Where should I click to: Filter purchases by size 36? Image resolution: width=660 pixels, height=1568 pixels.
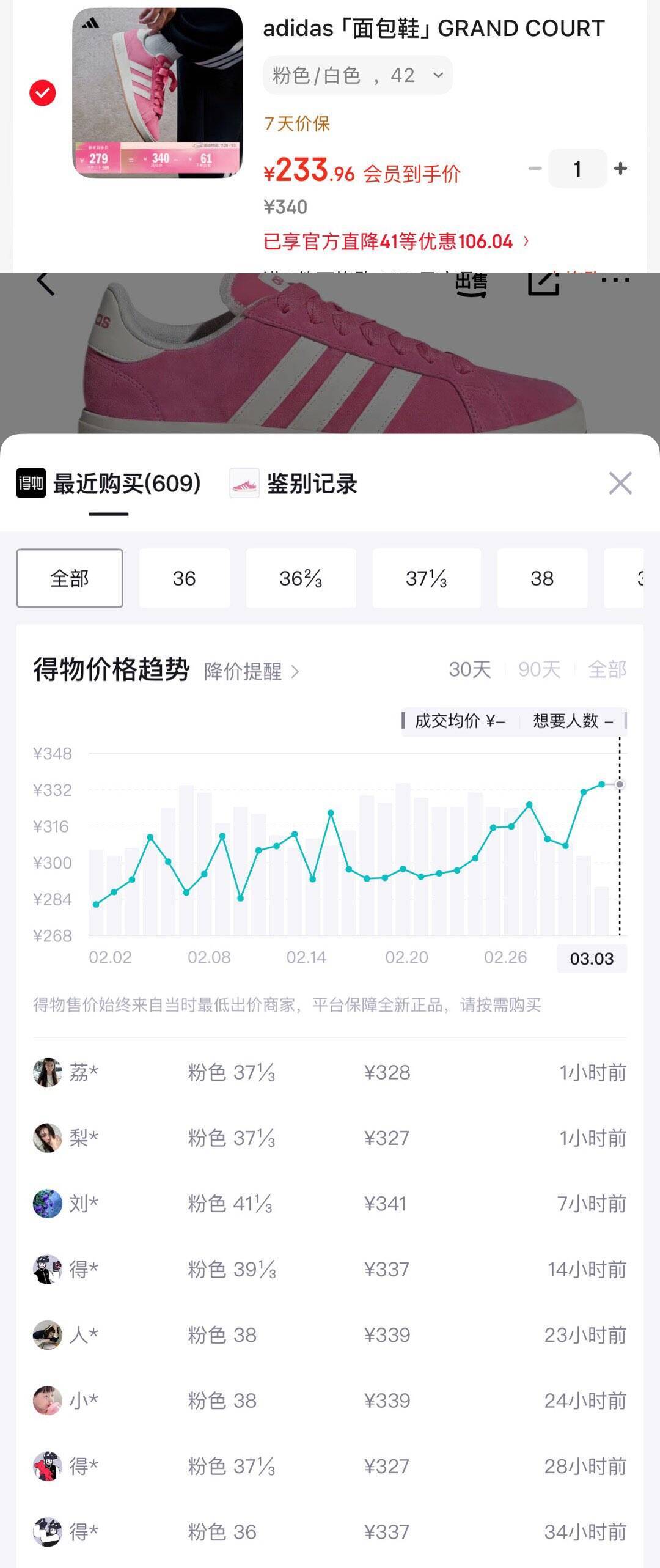click(184, 578)
